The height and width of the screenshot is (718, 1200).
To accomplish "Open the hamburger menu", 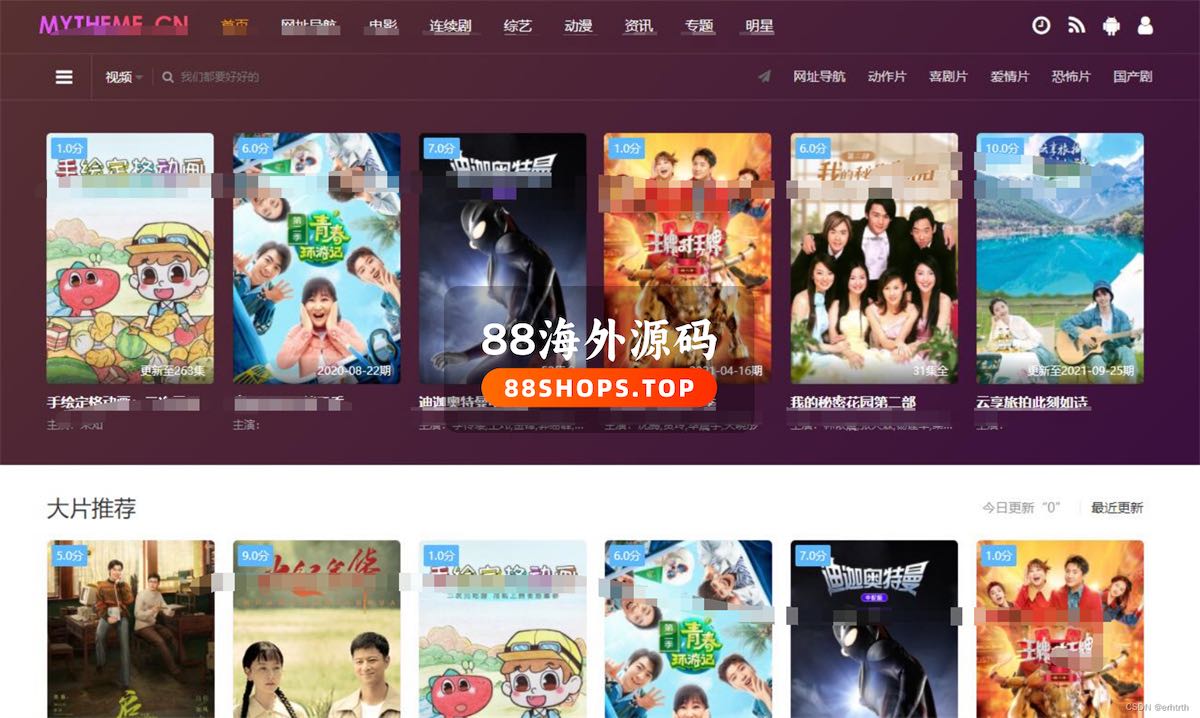I will click(x=64, y=77).
